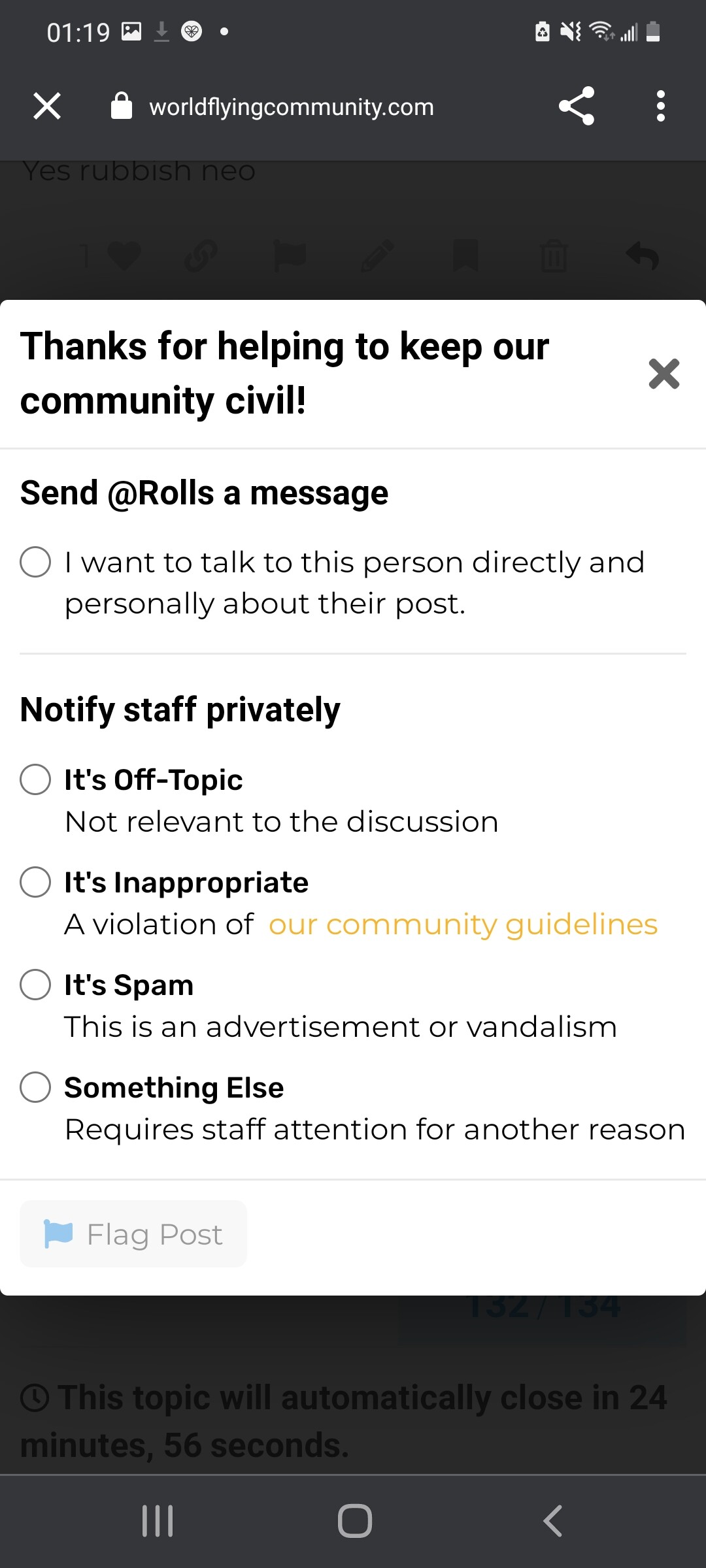
Task: Select the option to message @Rolls directly
Action: (x=35, y=562)
